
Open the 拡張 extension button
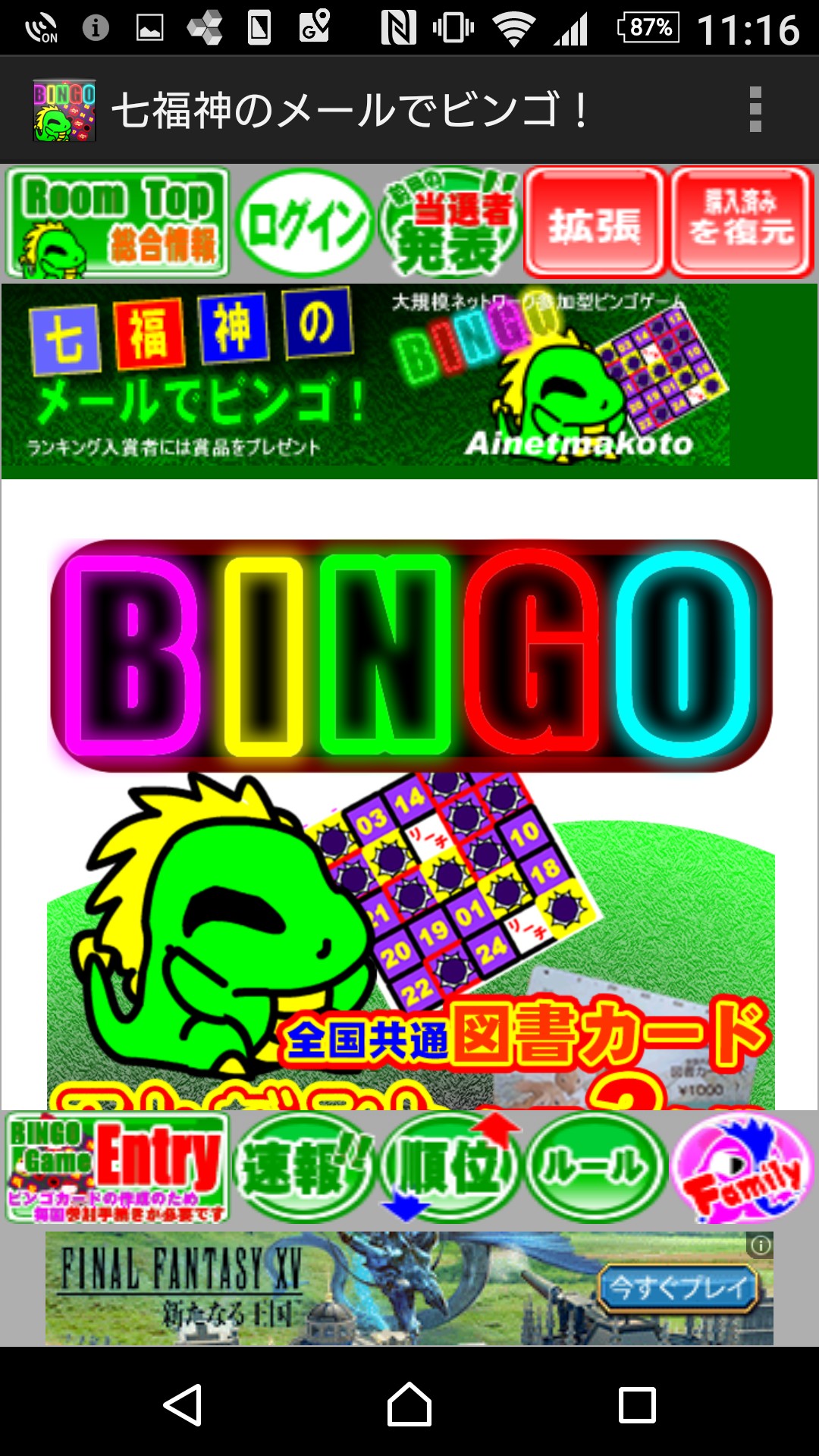pos(595,223)
